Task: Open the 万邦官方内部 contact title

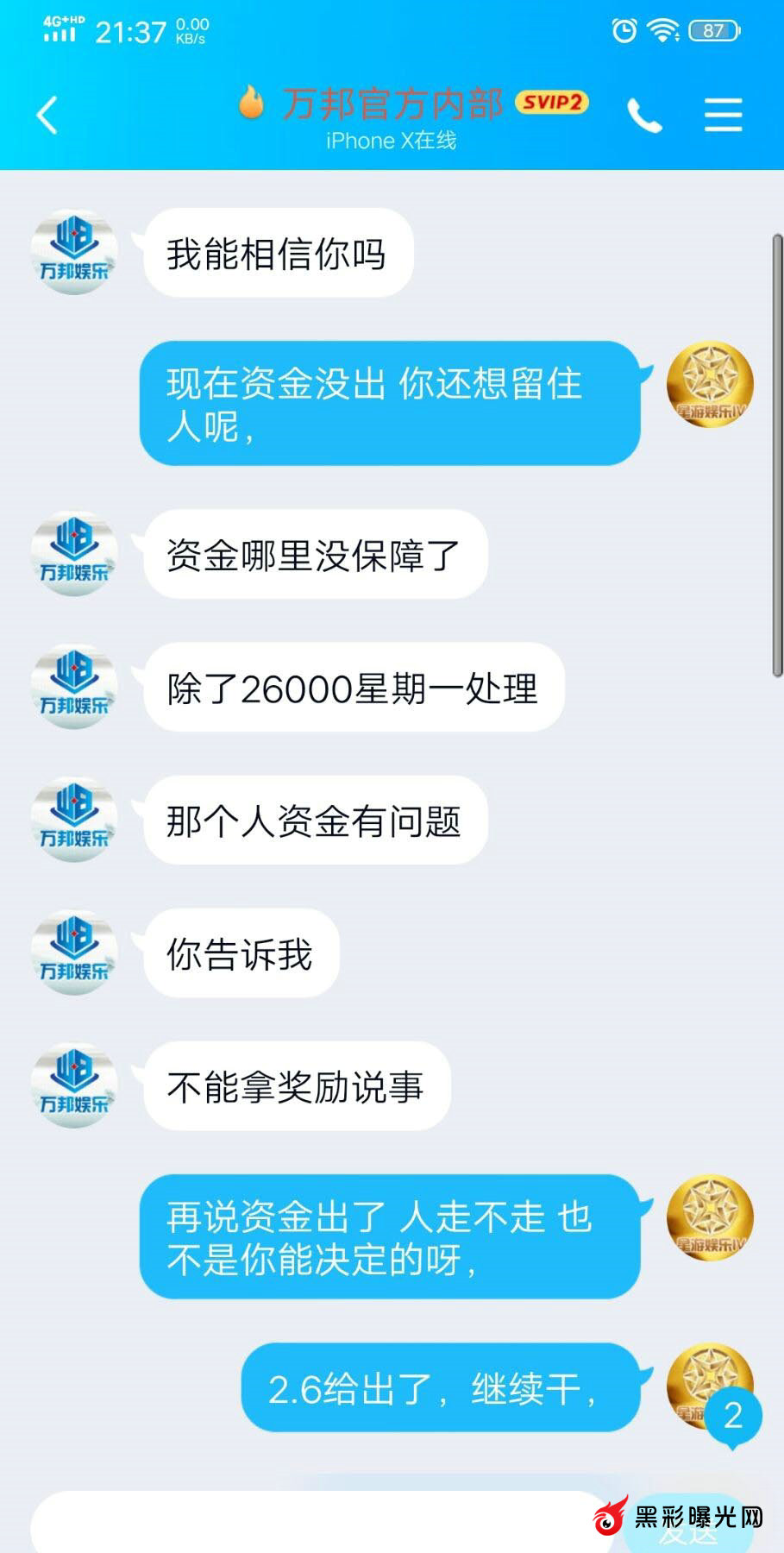Action: coord(392,104)
